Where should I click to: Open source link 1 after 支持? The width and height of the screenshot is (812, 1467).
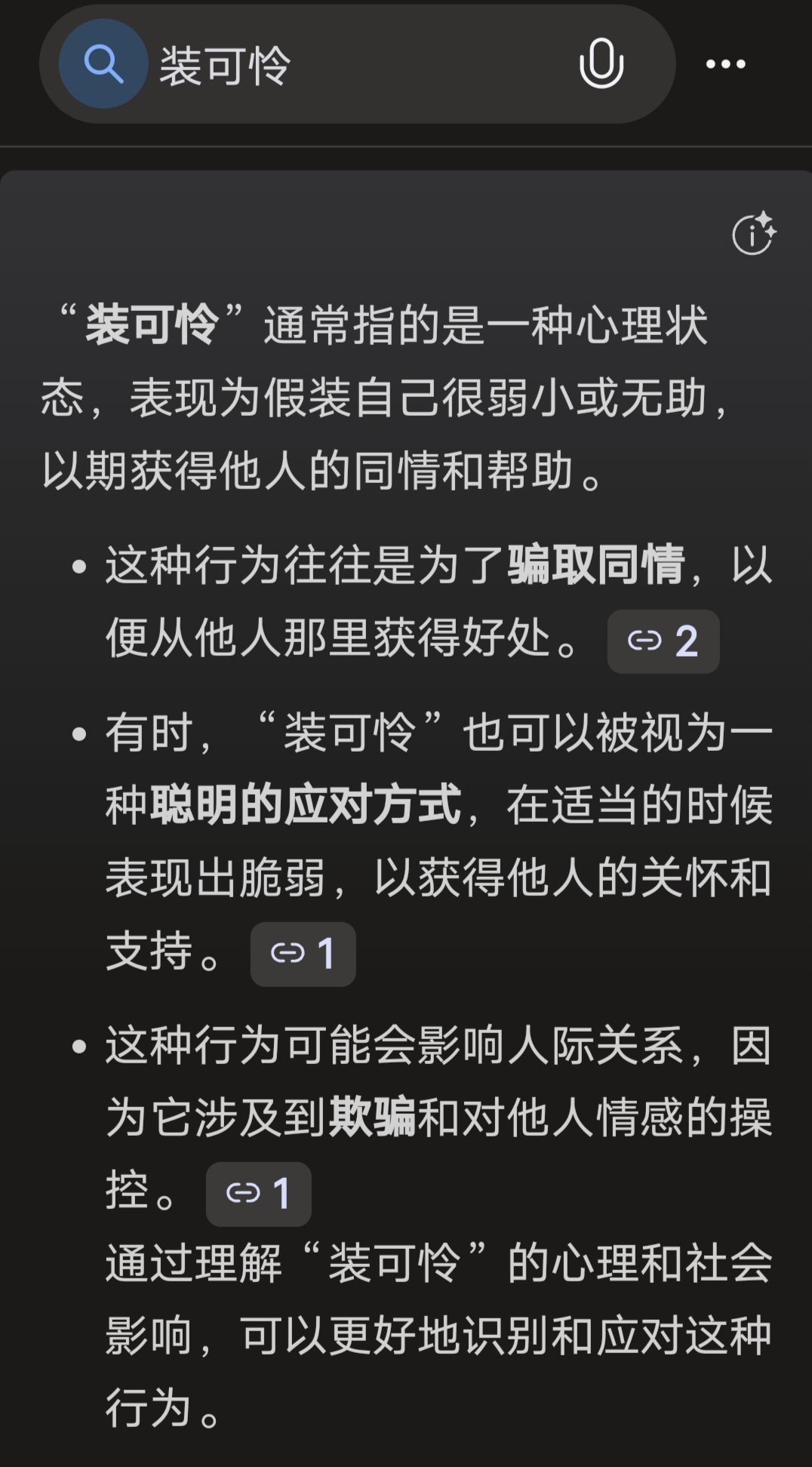[x=303, y=954]
